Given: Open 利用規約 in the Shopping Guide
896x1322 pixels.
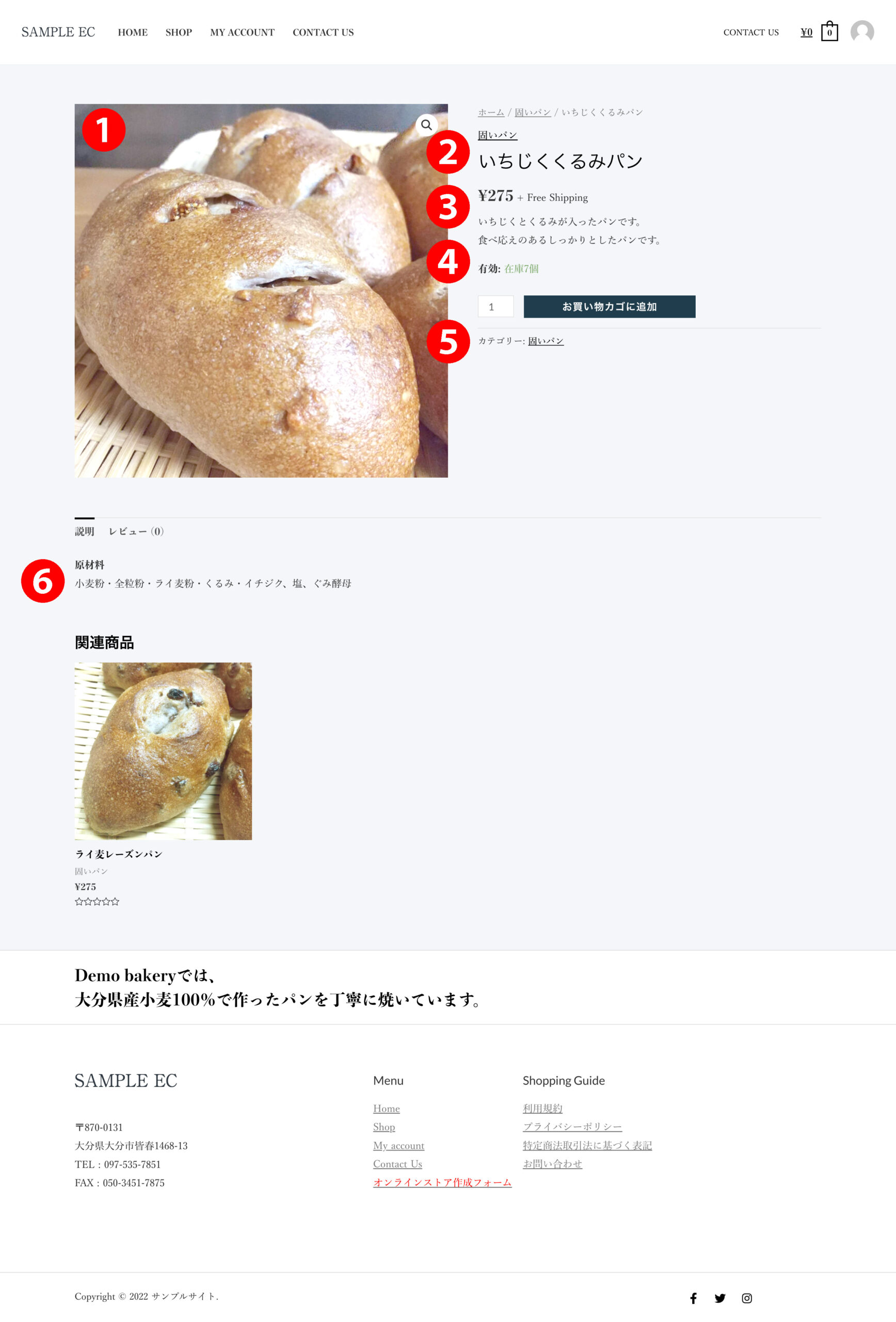Looking at the screenshot, I should (542, 1108).
